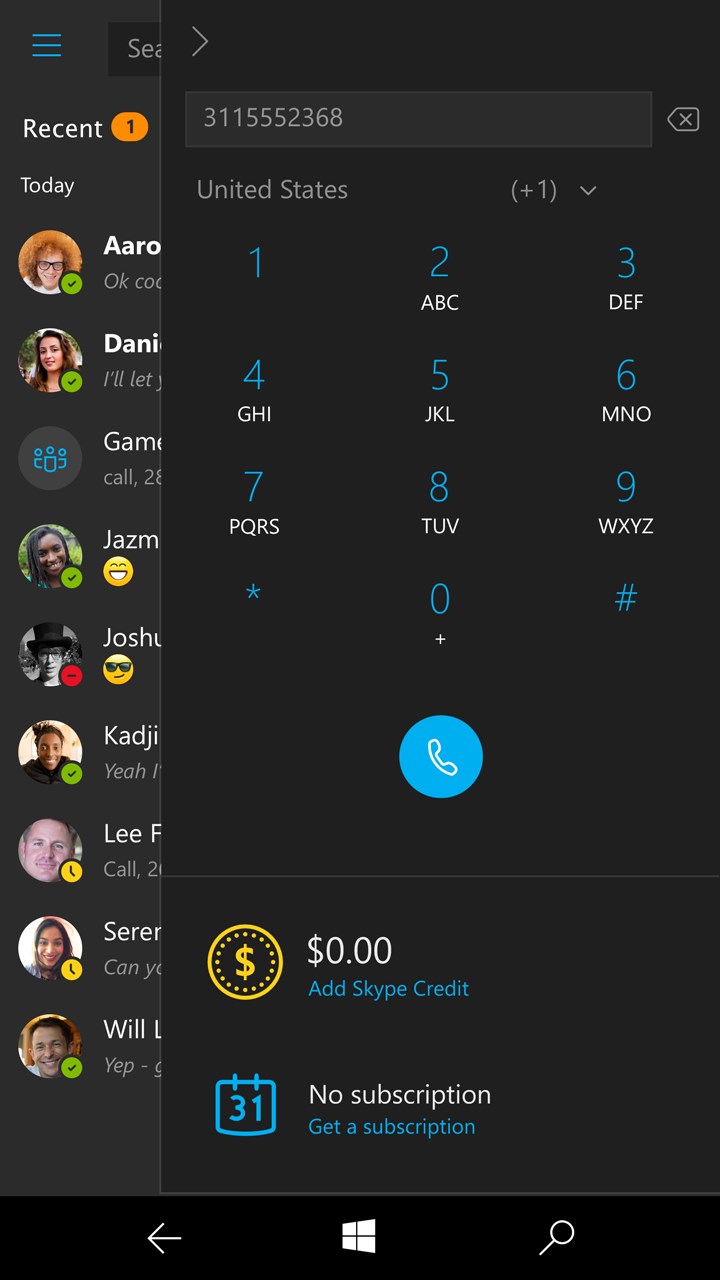Tap the star key
The height and width of the screenshot is (1280, 720).
[x=254, y=596]
